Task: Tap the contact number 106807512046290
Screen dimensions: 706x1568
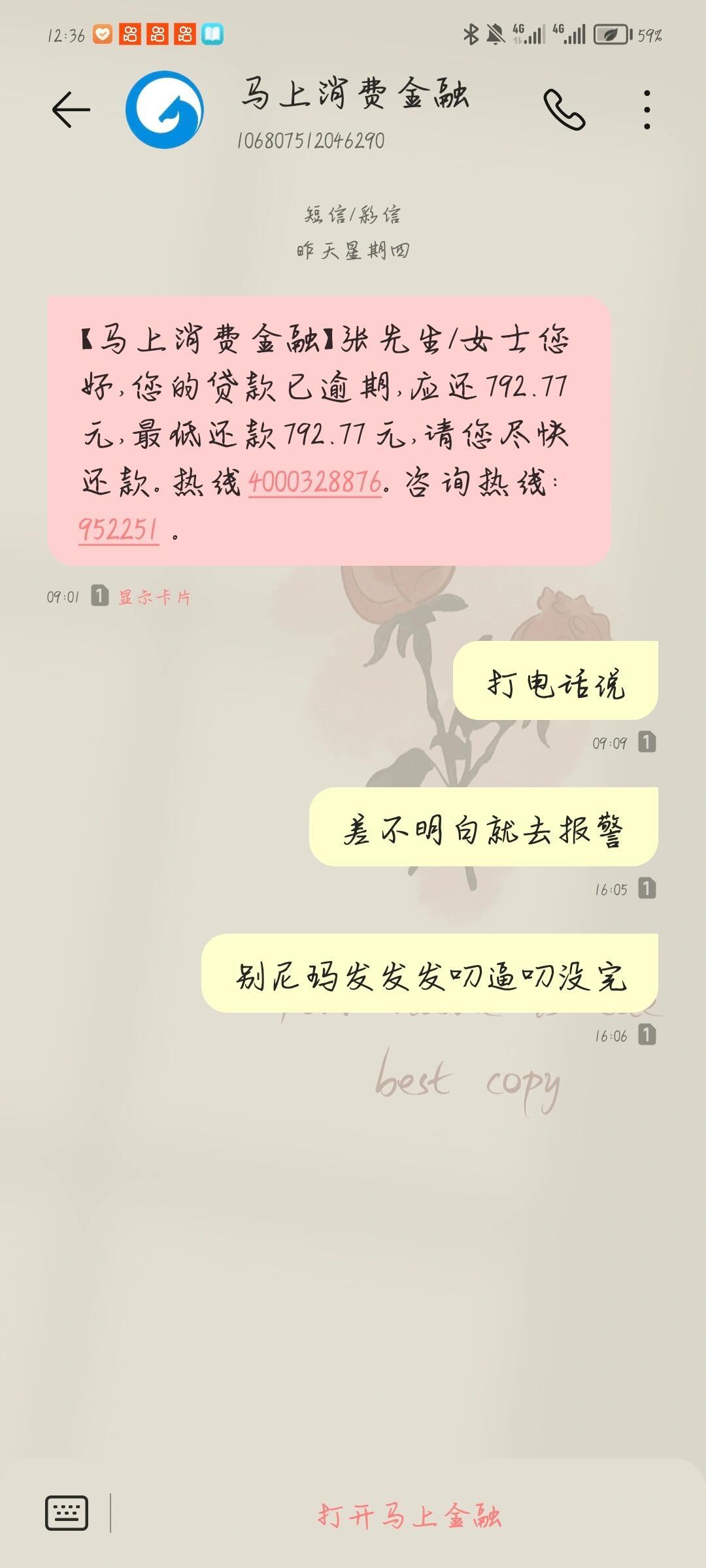Action: point(311,139)
